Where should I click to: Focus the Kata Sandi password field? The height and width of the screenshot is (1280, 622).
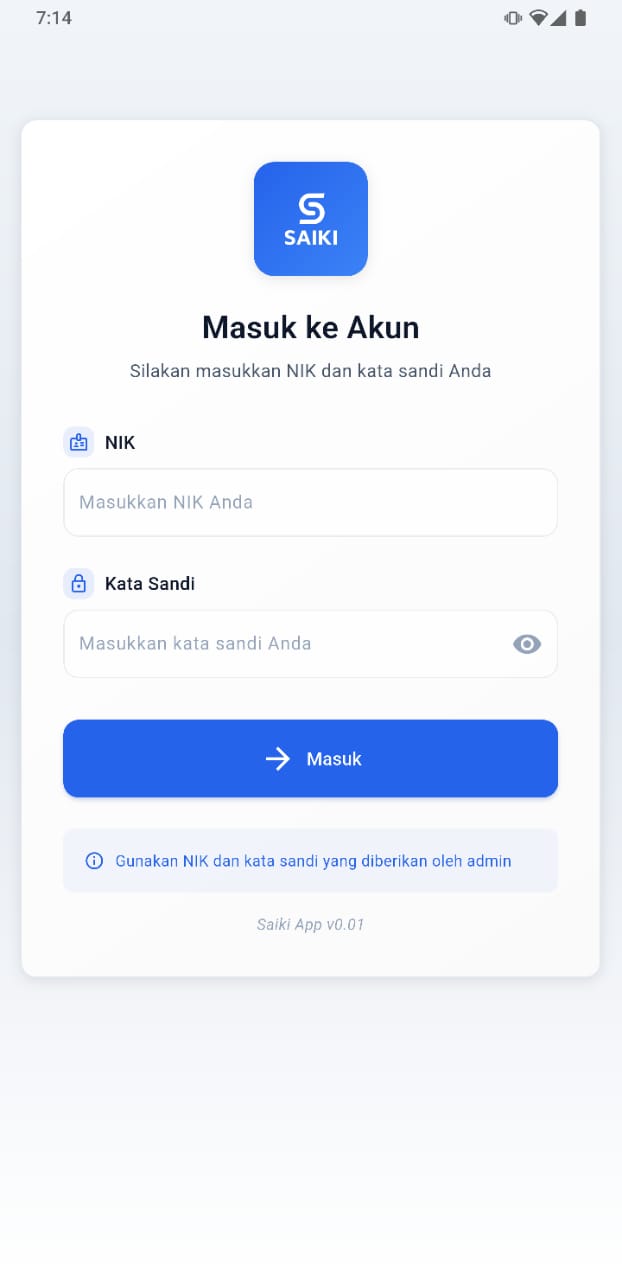coord(285,644)
